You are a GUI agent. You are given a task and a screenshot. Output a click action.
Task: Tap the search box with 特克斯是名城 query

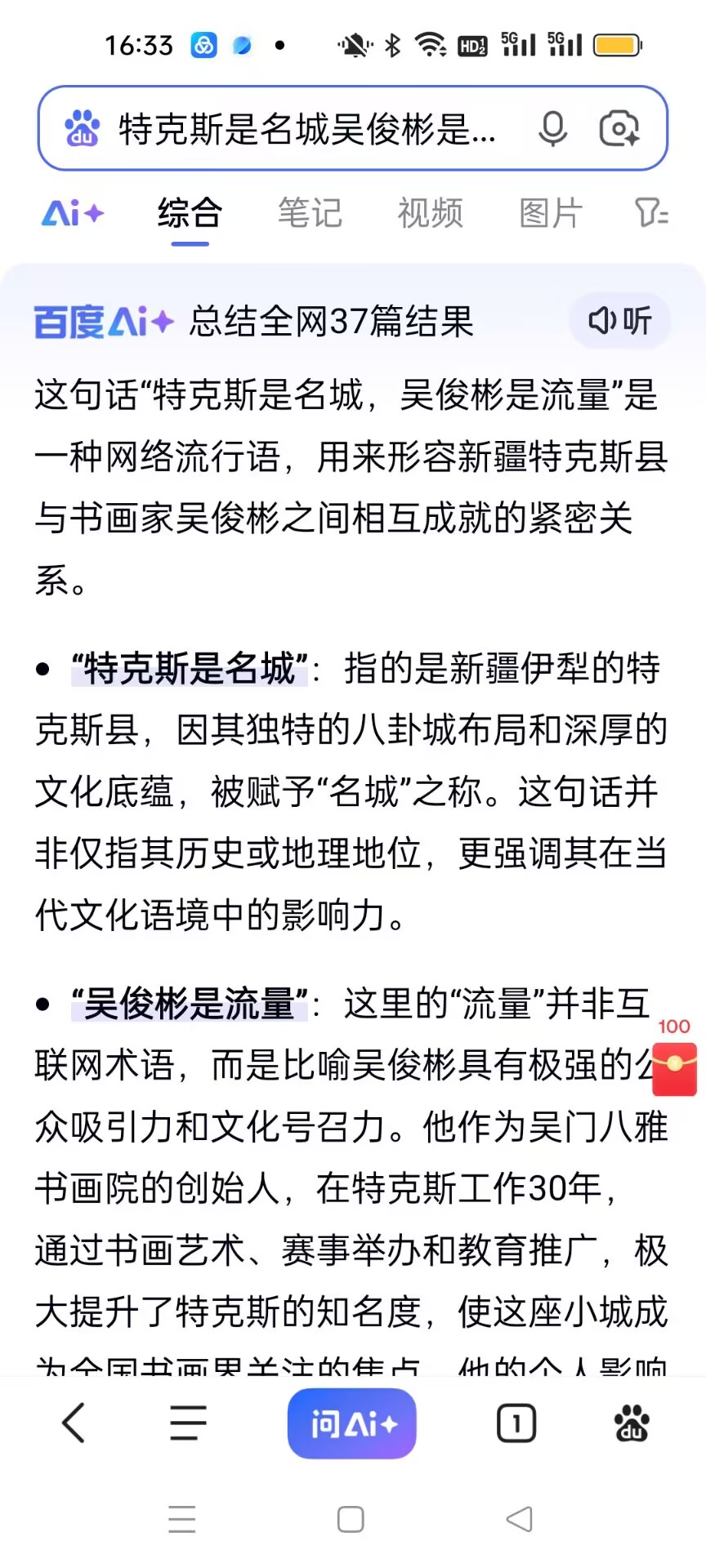pyautogui.click(x=306, y=129)
